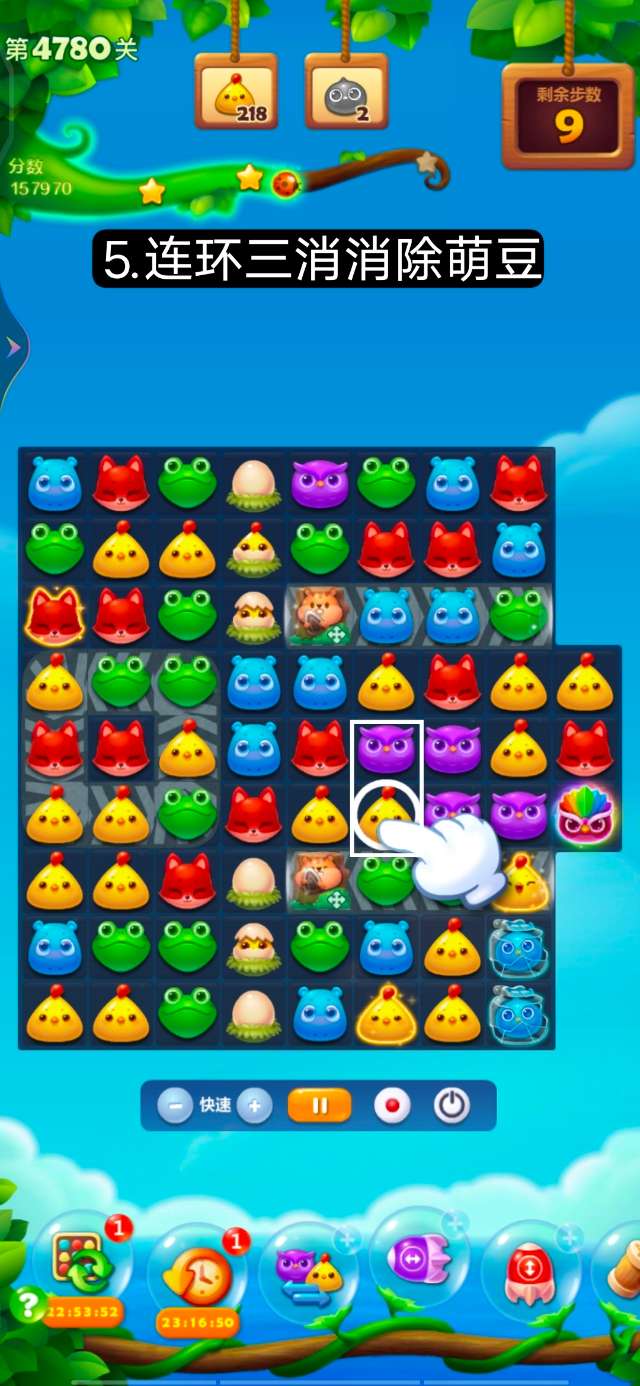The image size is (640, 1386).
Task: Pause with the orange pause button
Action: [320, 1106]
